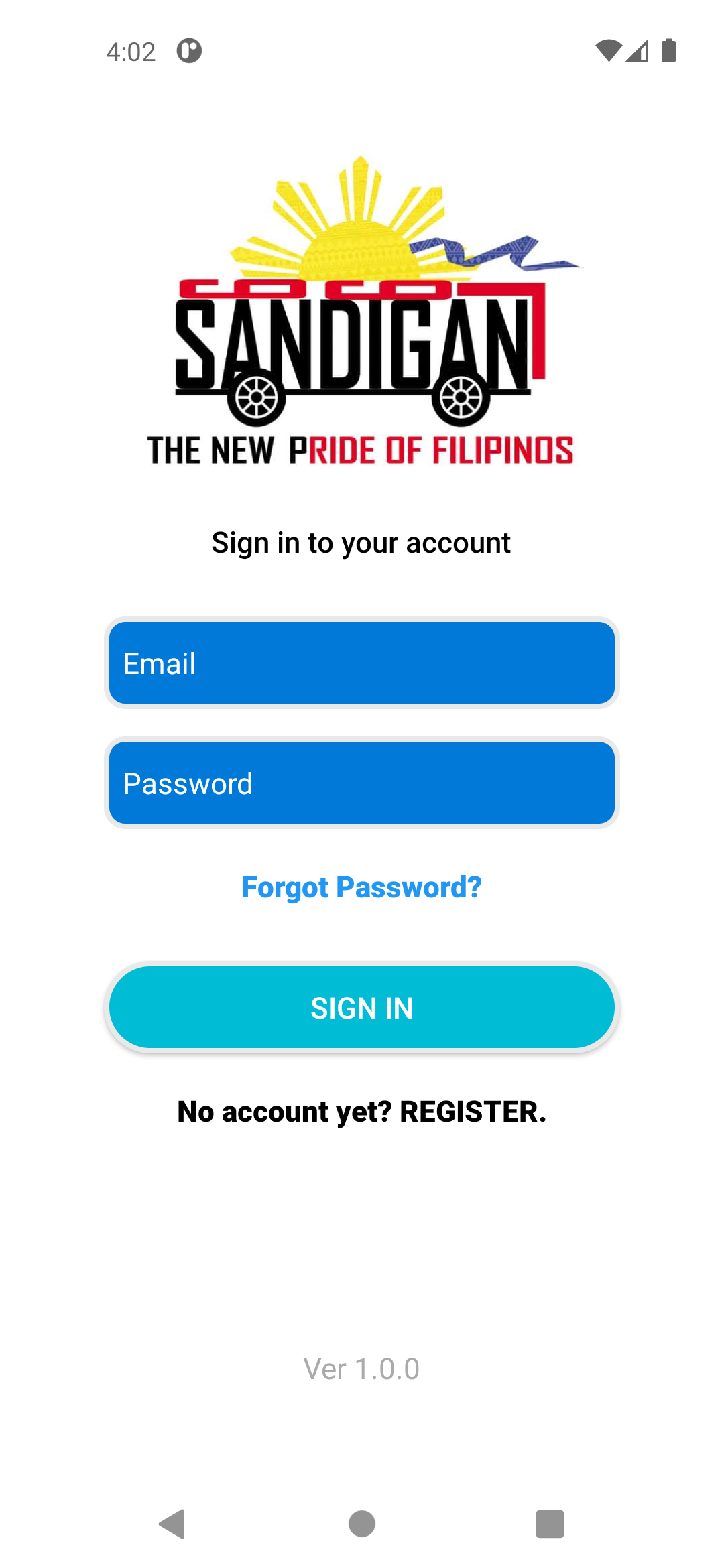This screenshot has height=1568, width=724.
Task: Open REGISTER to create an account
Action: coord(473,1112)
